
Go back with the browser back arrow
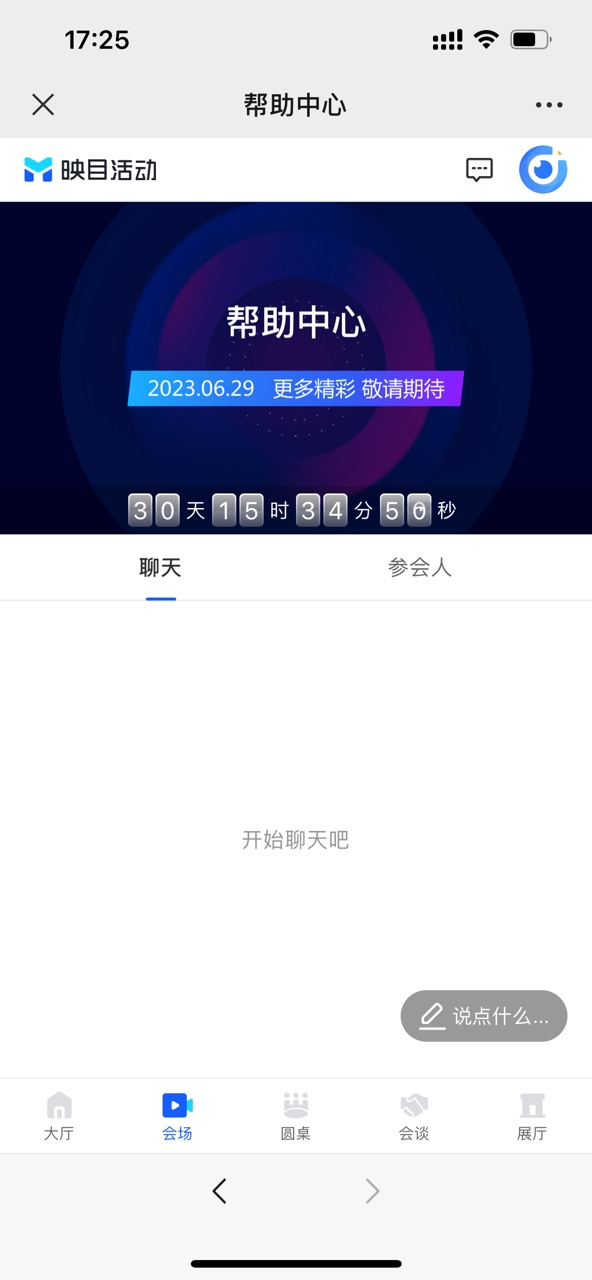220,1190
